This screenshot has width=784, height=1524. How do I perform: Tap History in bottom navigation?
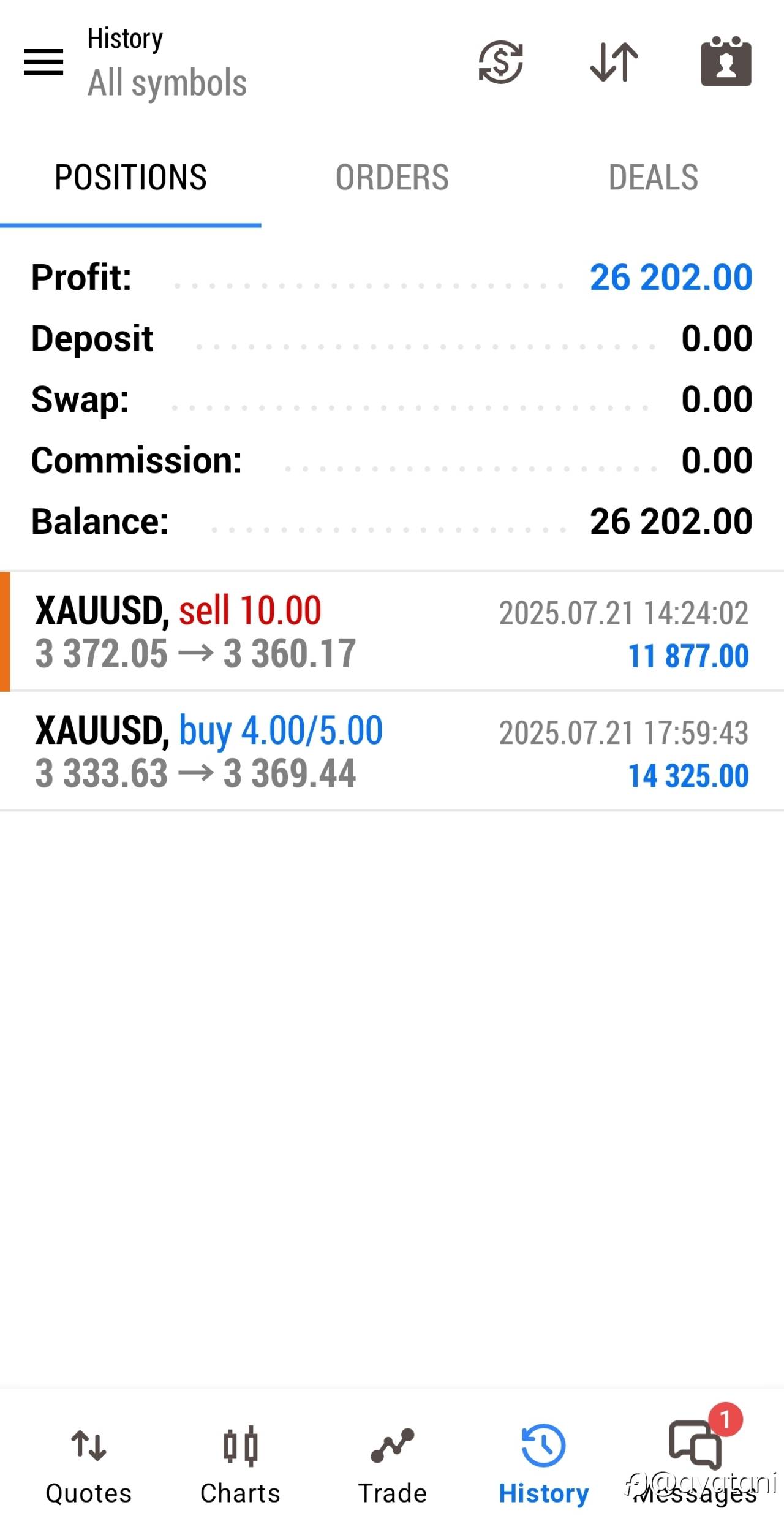click(543, 1465)
